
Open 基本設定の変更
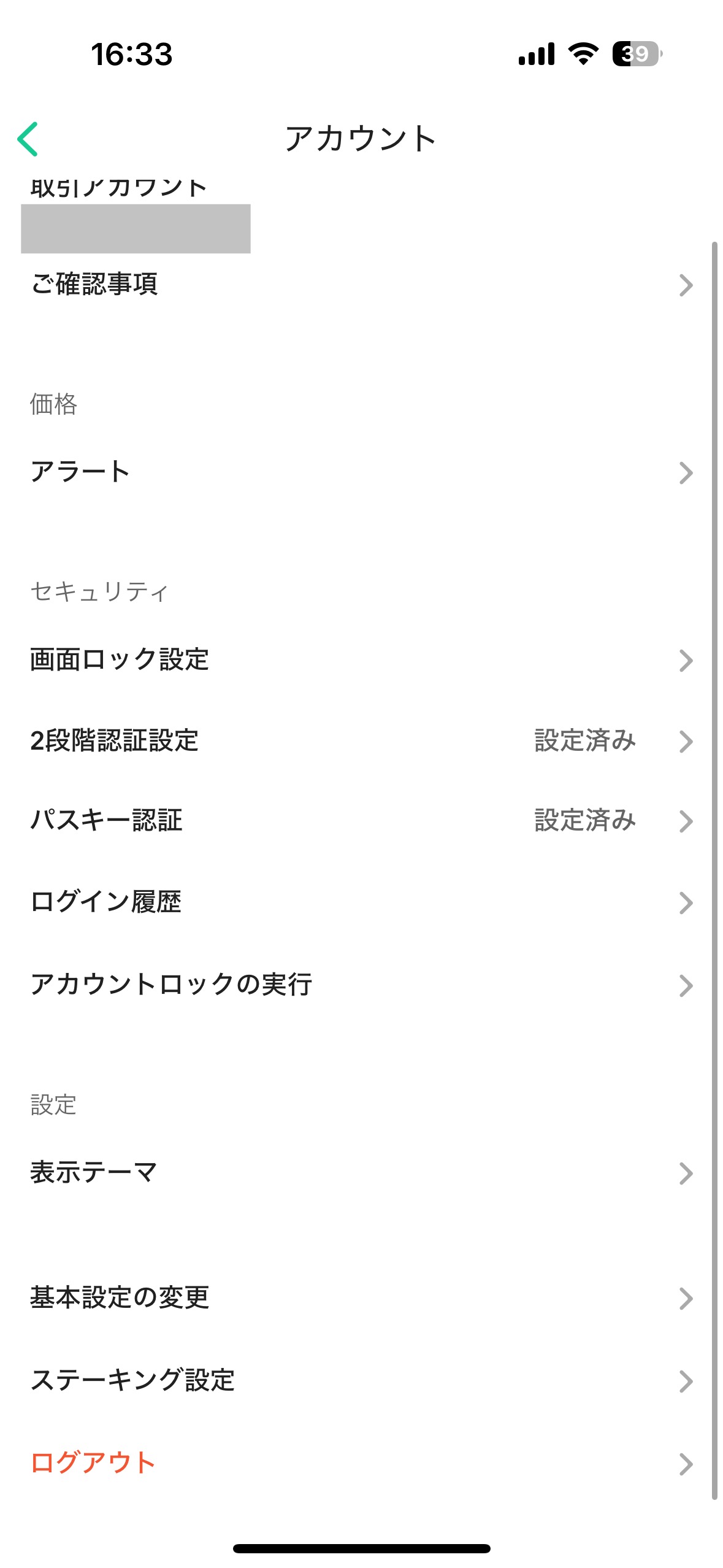tap(361, 1298)
